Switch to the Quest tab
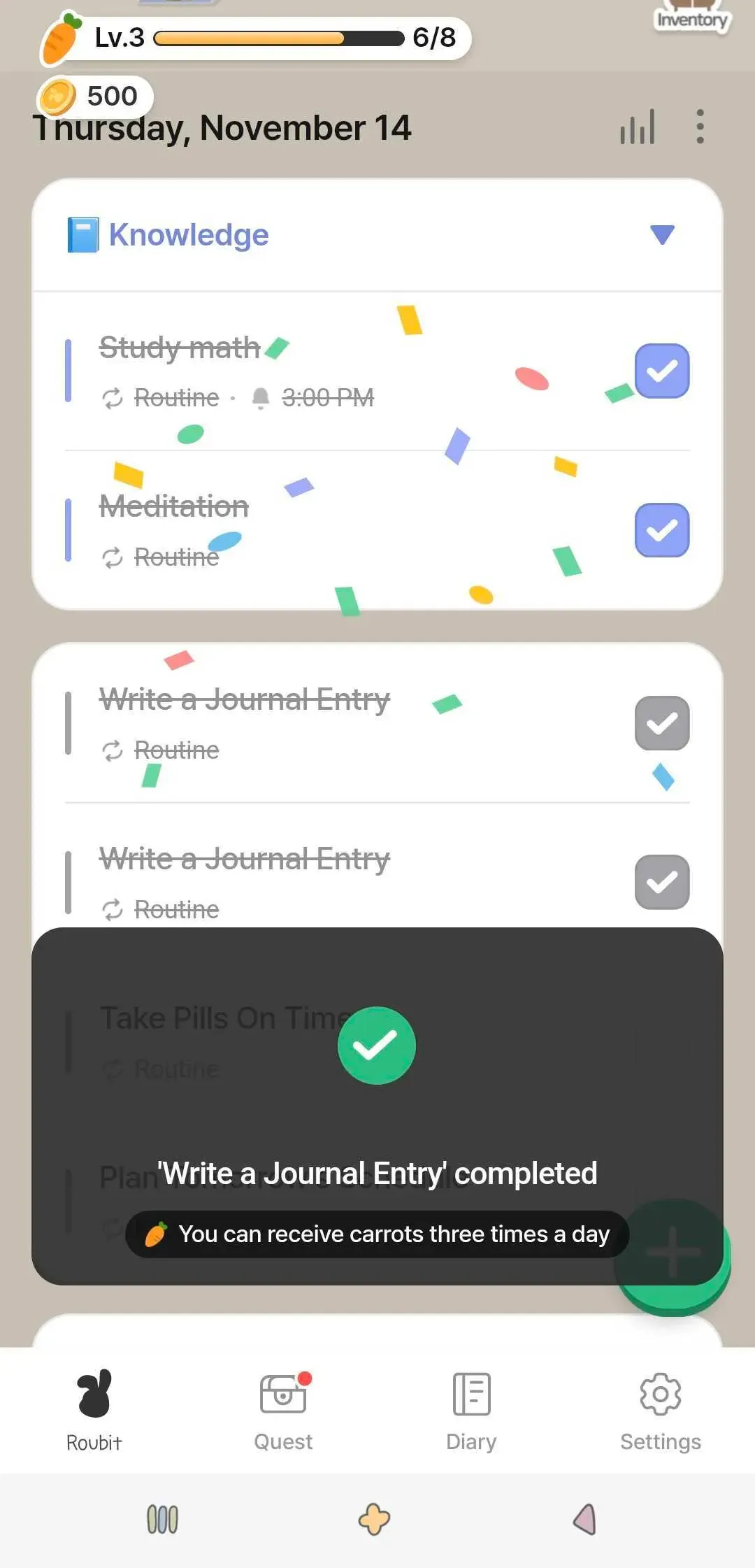The height and width of the screenshot is (1568, 755). pyautogui.click(x=283, y=1410)
